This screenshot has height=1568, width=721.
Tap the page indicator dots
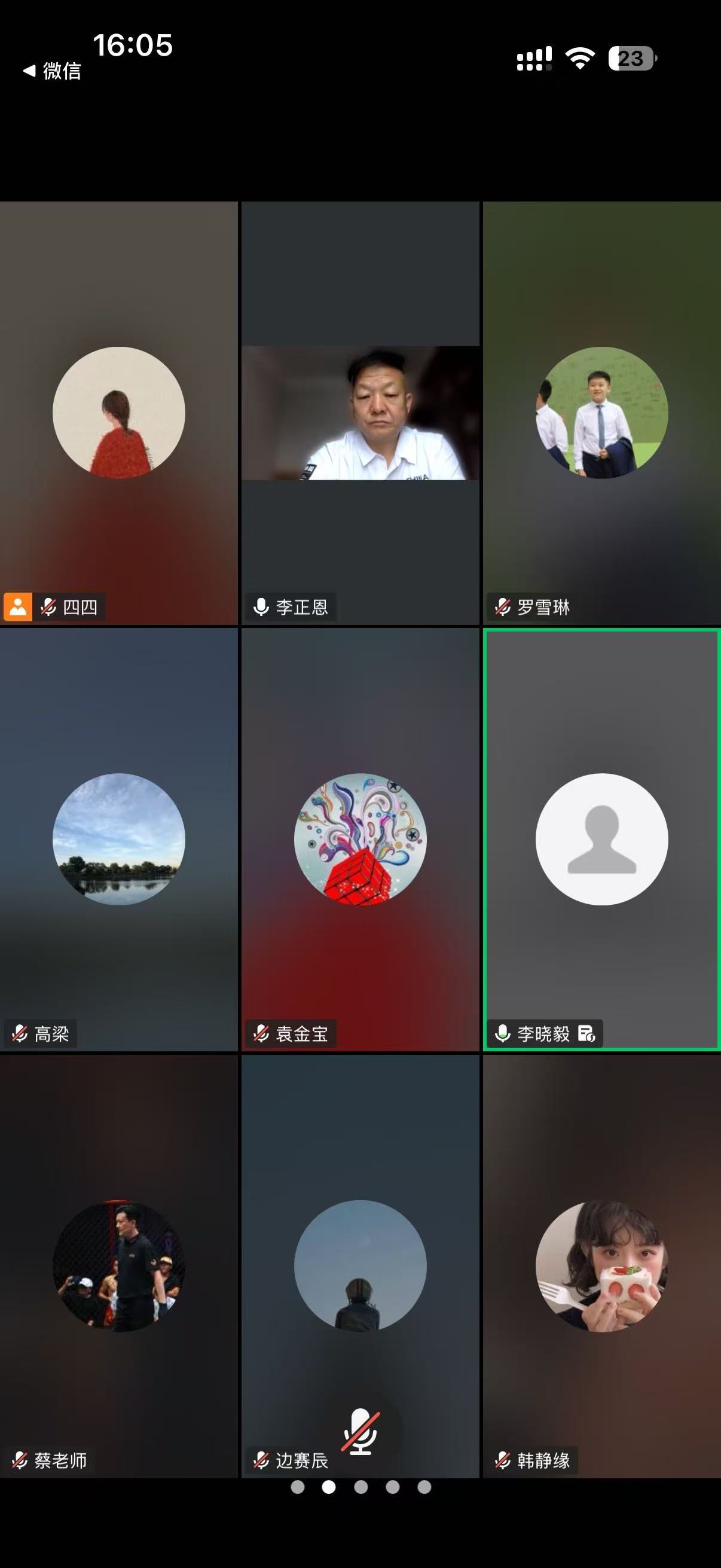[361, 1488]
